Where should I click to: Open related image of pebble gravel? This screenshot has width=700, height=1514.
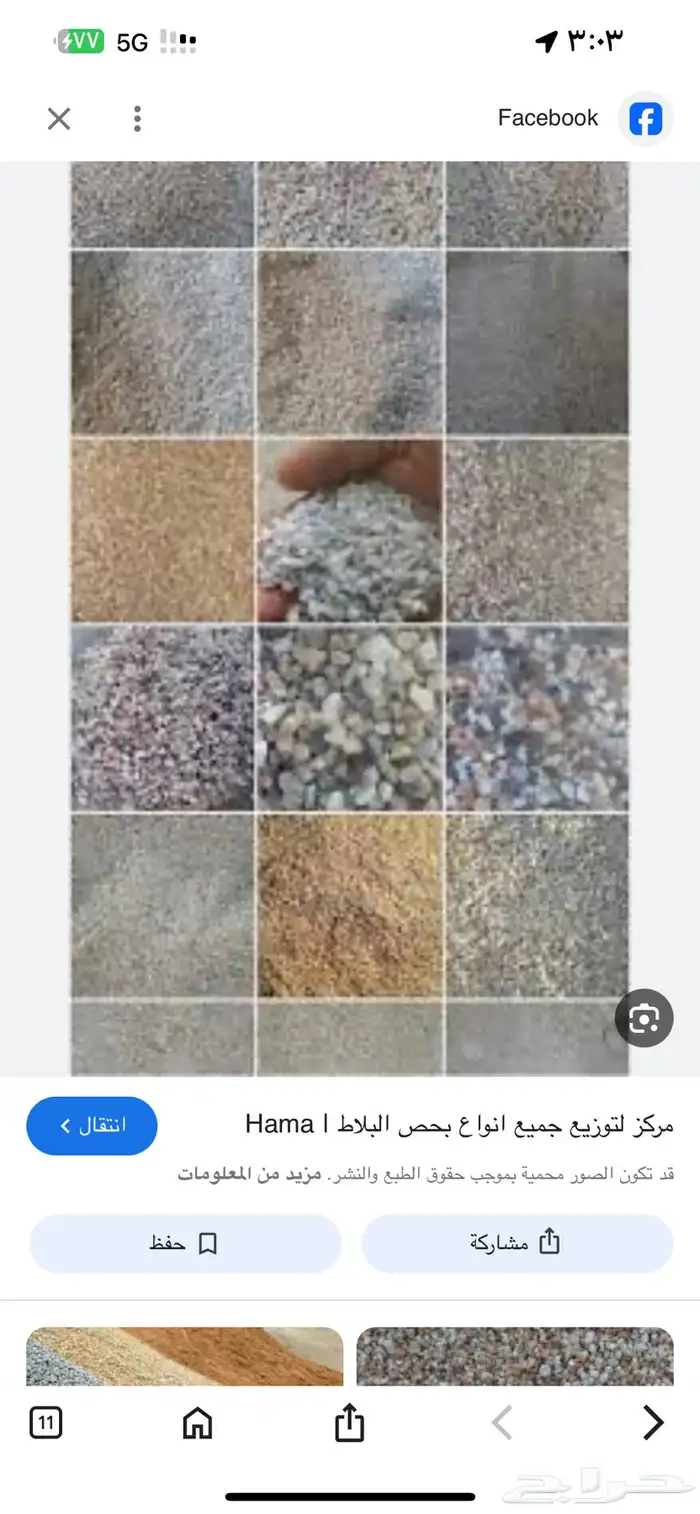[x=514, y=1356]
